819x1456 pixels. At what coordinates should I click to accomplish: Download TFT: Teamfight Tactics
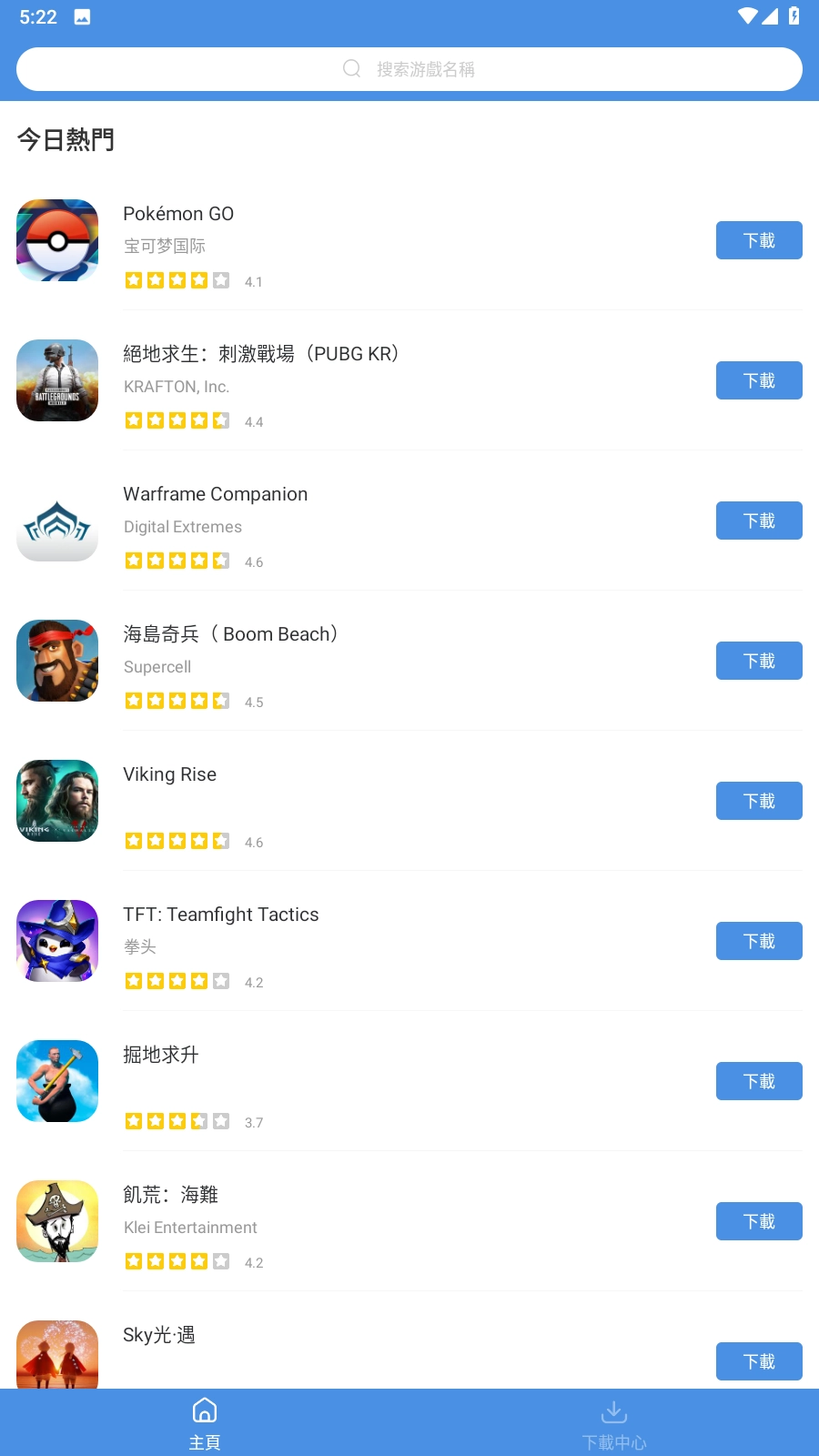[759, 941]
